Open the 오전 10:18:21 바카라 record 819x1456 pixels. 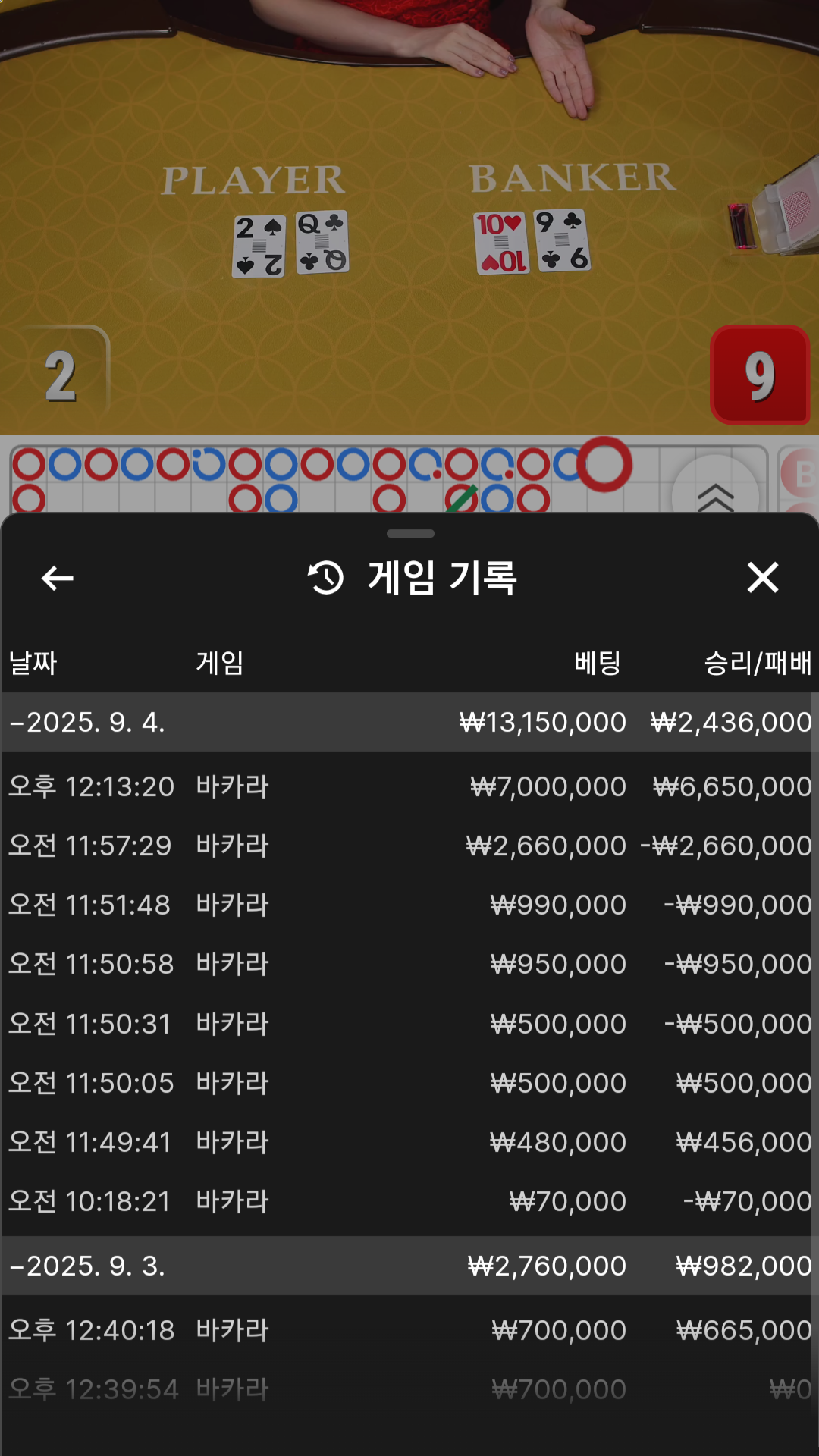tap(409, 1201)
